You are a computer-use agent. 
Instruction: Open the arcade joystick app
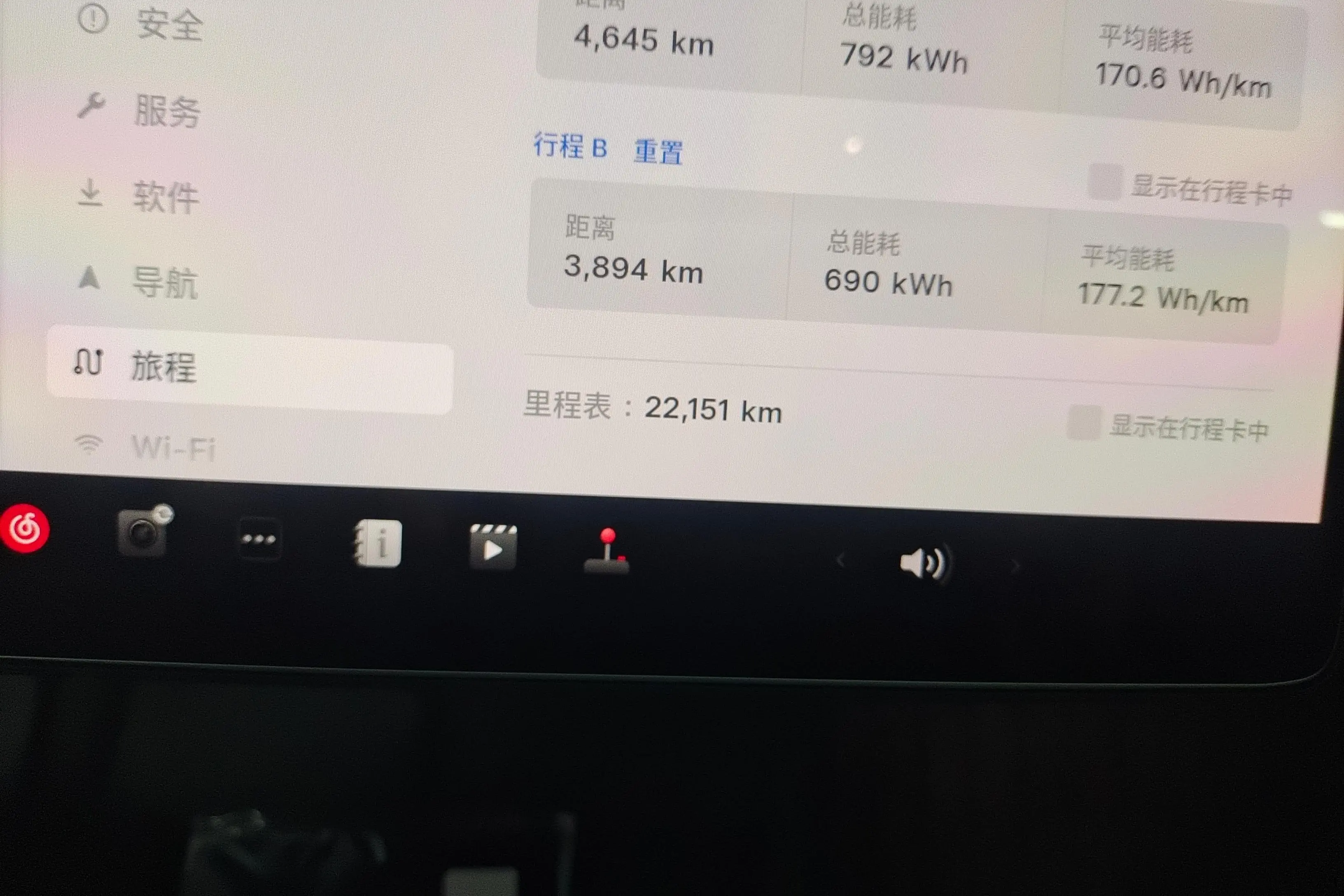point(607,551)
